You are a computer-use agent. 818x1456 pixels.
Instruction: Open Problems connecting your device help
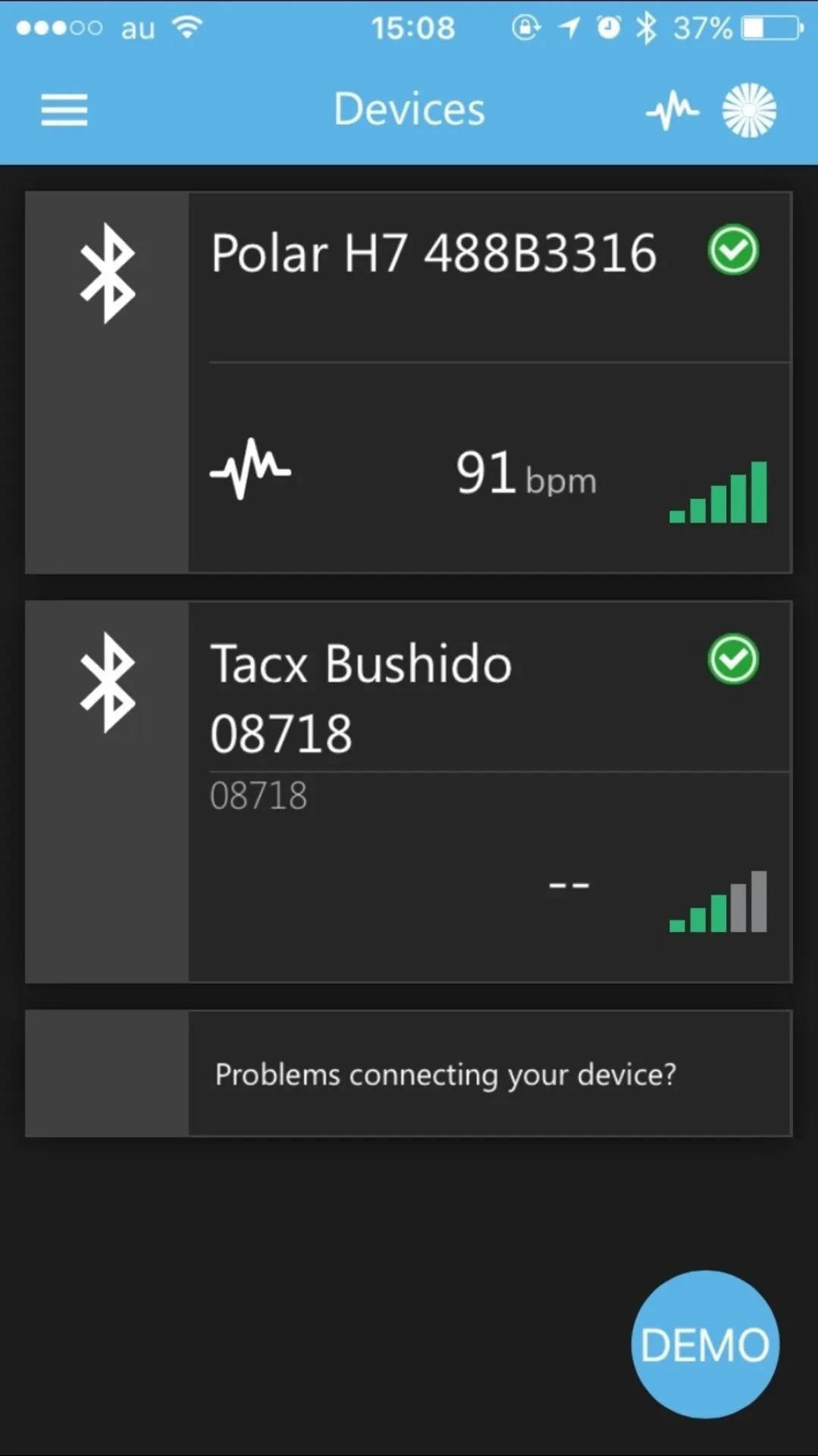click(446, 1074)
